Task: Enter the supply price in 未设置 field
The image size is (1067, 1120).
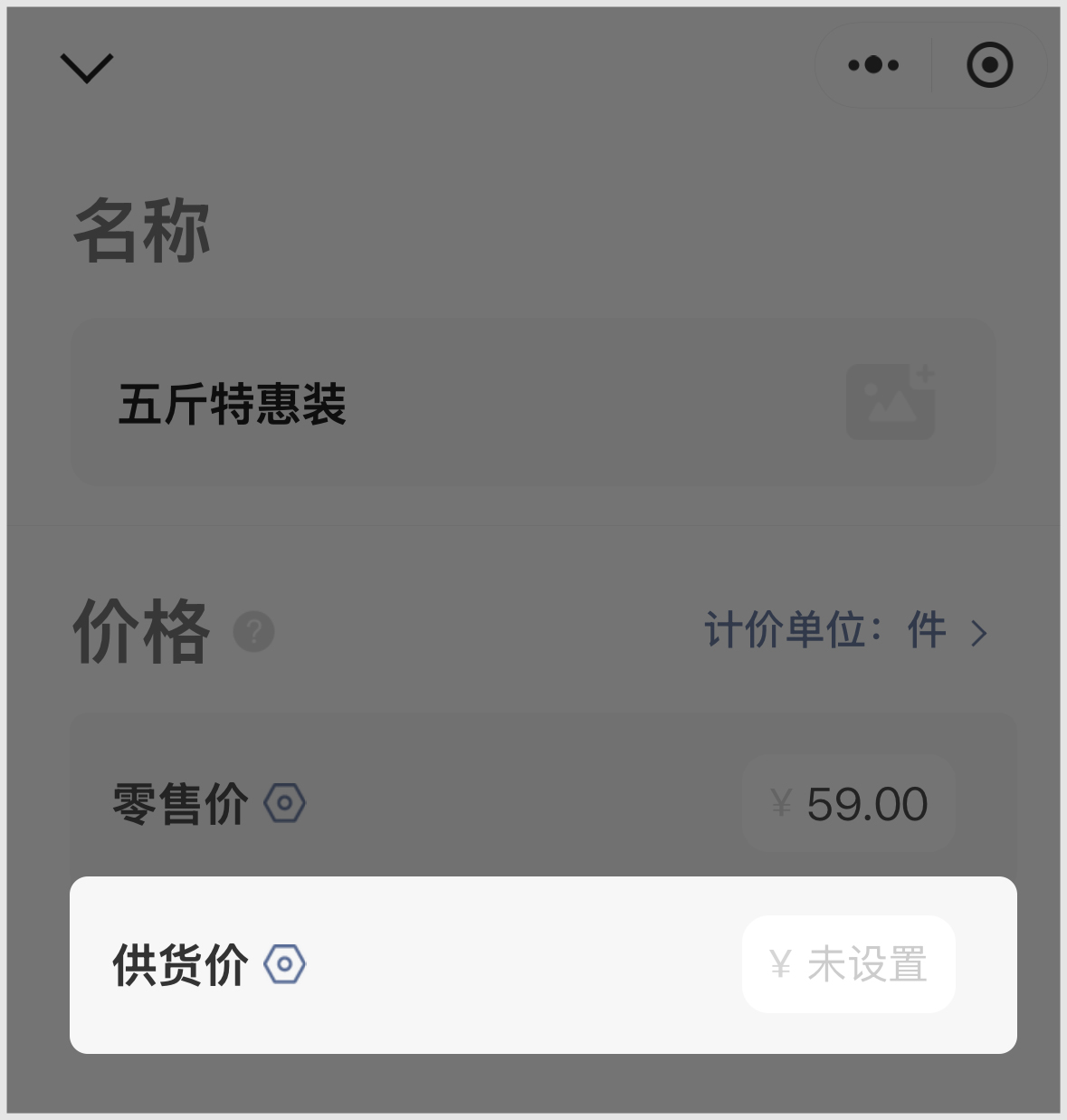Action: (849, 964)
